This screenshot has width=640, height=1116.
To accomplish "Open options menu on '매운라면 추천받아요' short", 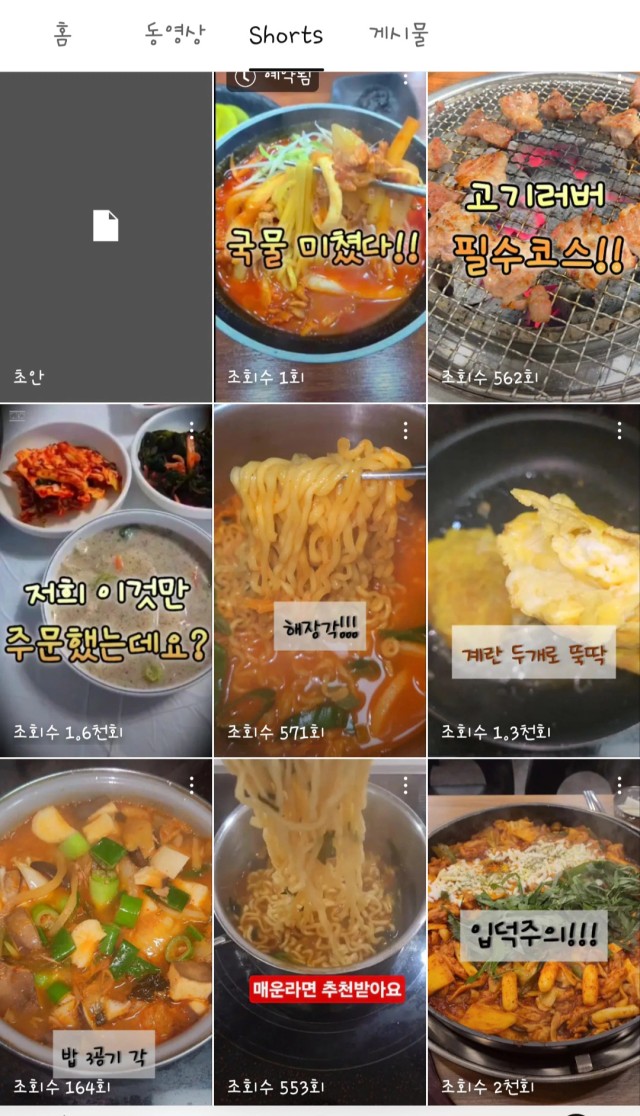I will (405, 785).
